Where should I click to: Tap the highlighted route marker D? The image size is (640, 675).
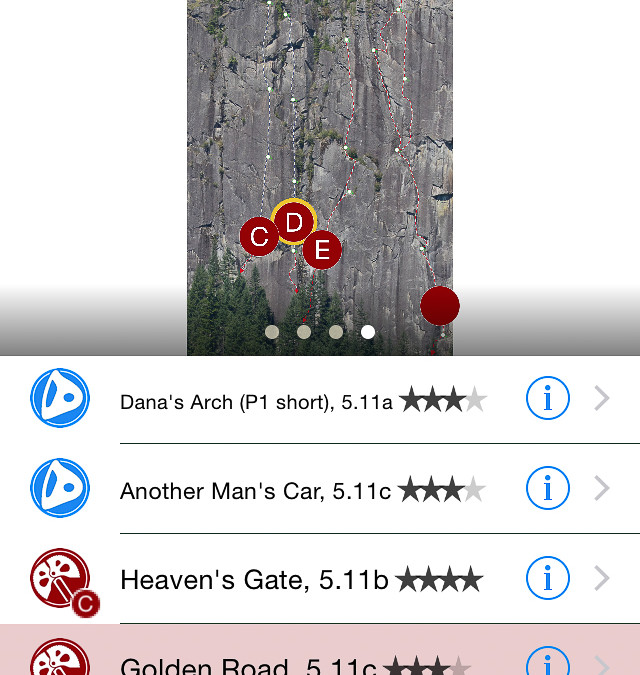coord(294,222)
